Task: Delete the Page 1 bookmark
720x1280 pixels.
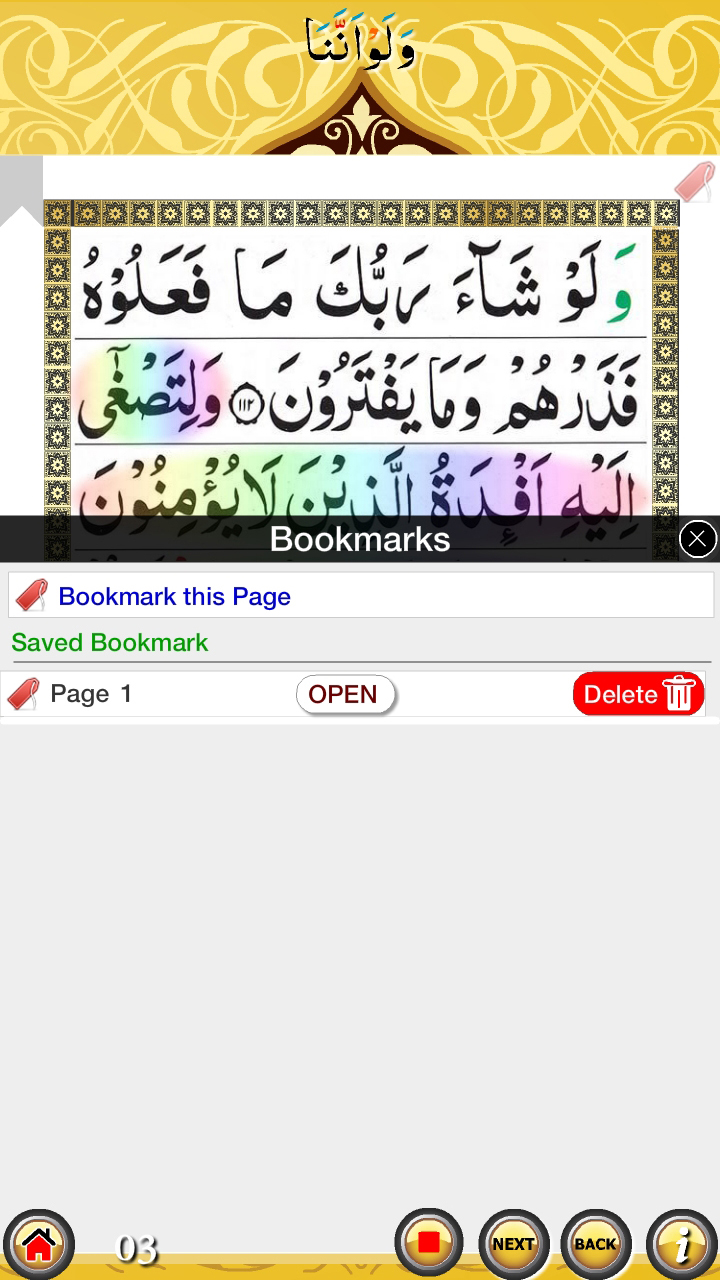Action: tap(638, 694)
